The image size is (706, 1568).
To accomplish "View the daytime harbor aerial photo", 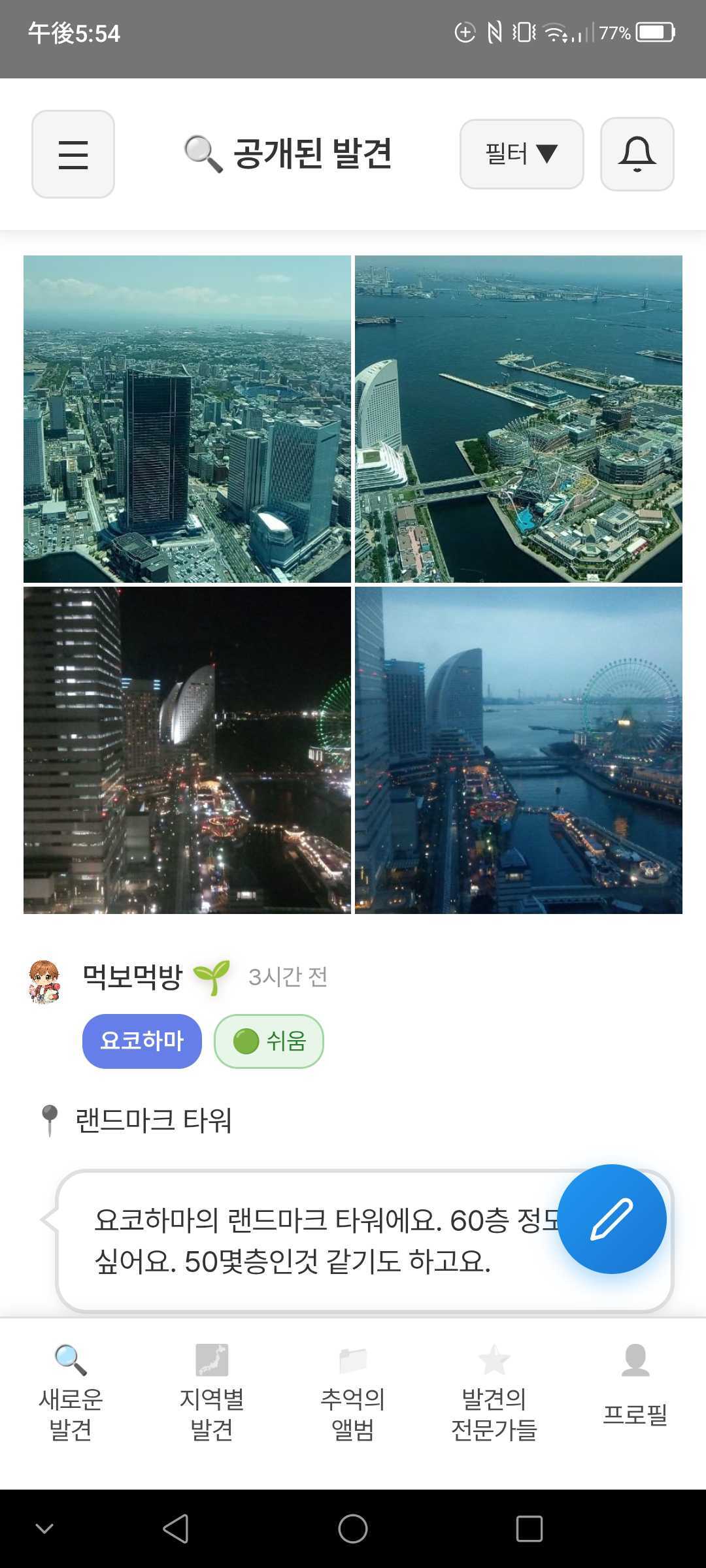I will tap(518, 419).
